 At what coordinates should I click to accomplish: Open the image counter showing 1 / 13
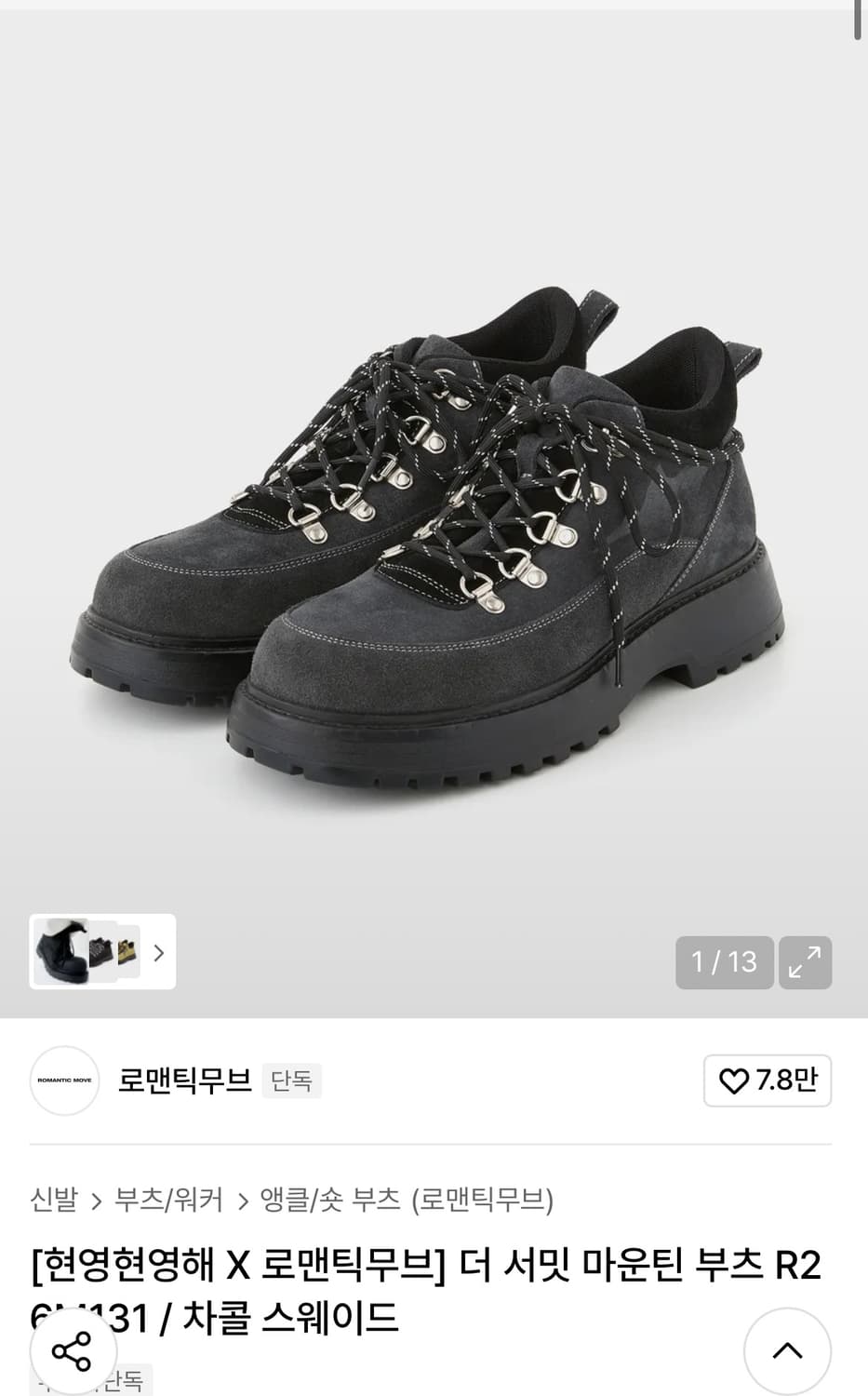(x=725, y=962)
